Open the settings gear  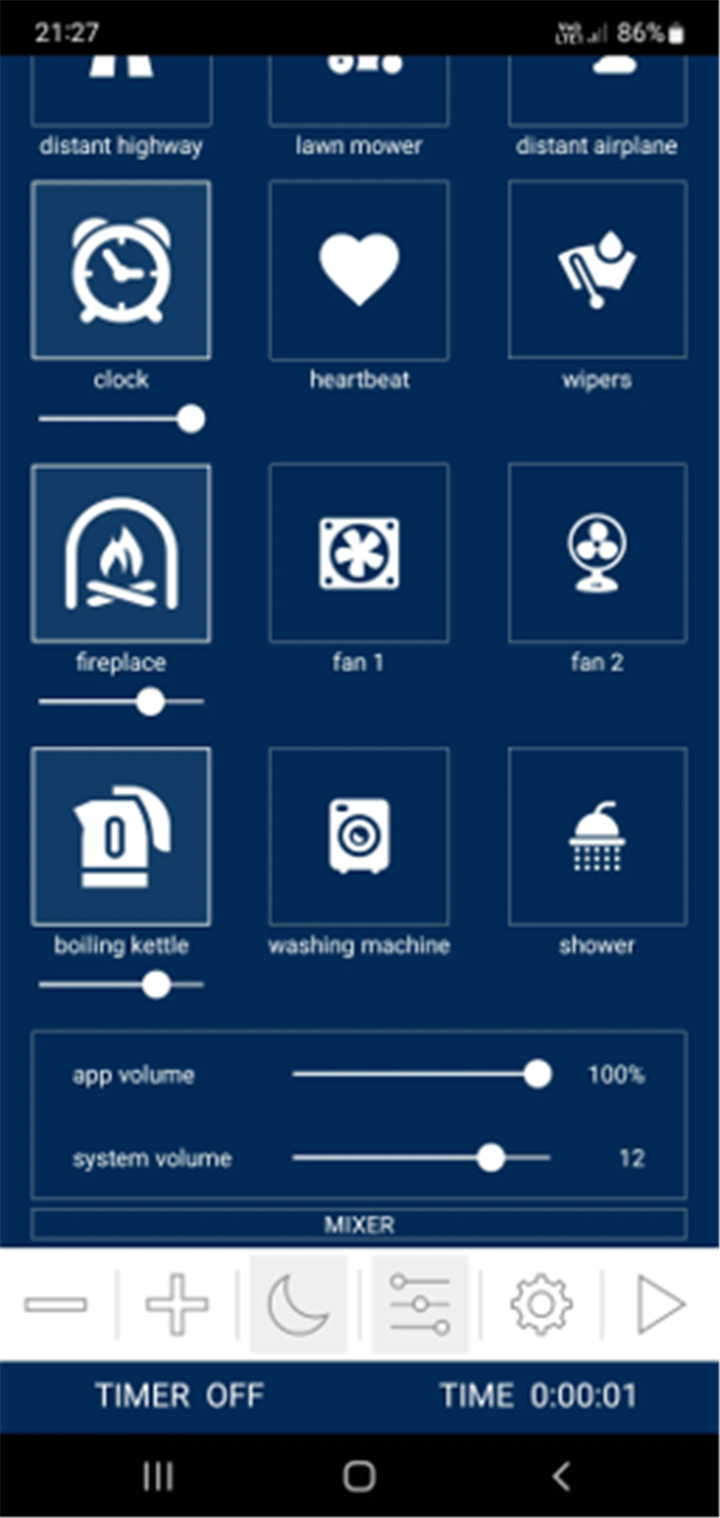pyautogui.click(x=541, y=1304)
